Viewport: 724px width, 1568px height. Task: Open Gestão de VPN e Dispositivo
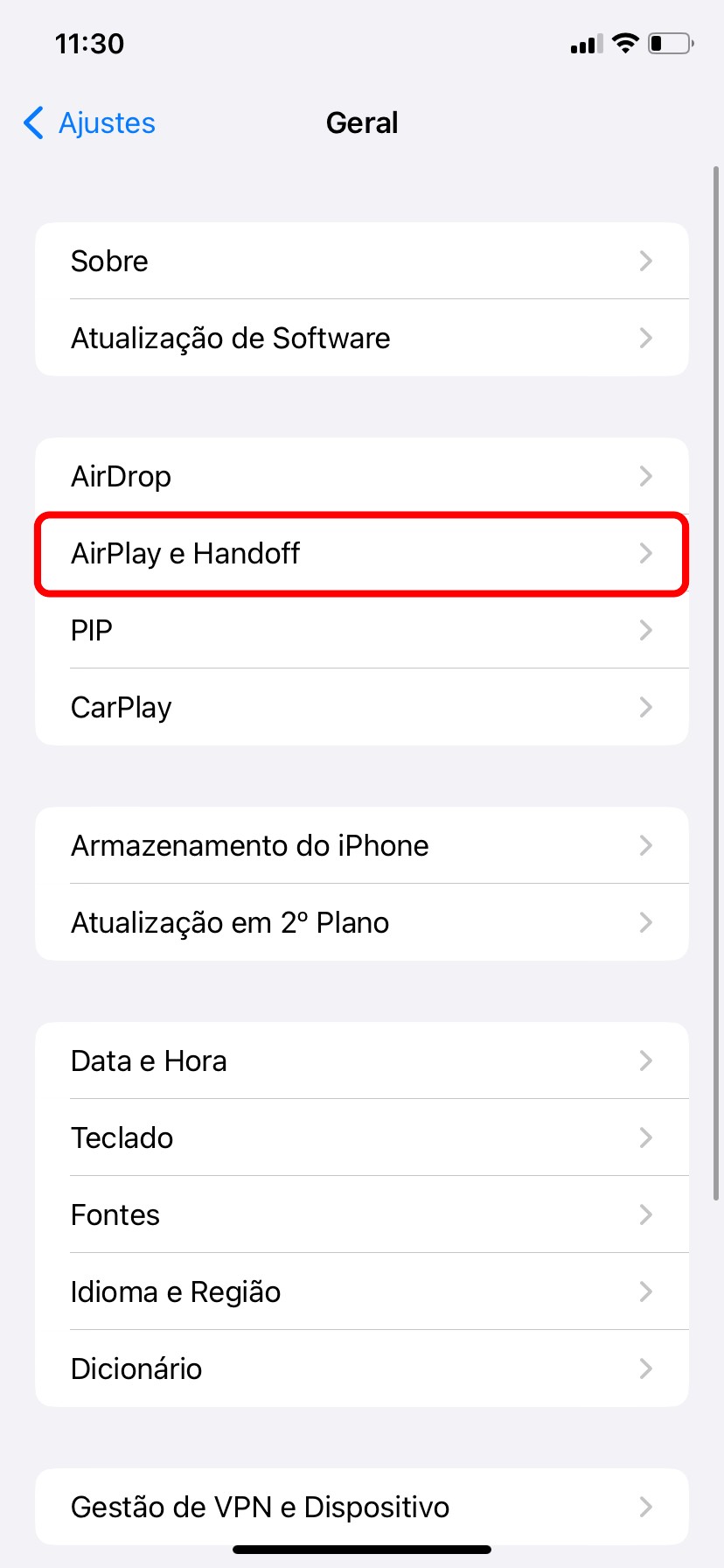coord(361,1507)
